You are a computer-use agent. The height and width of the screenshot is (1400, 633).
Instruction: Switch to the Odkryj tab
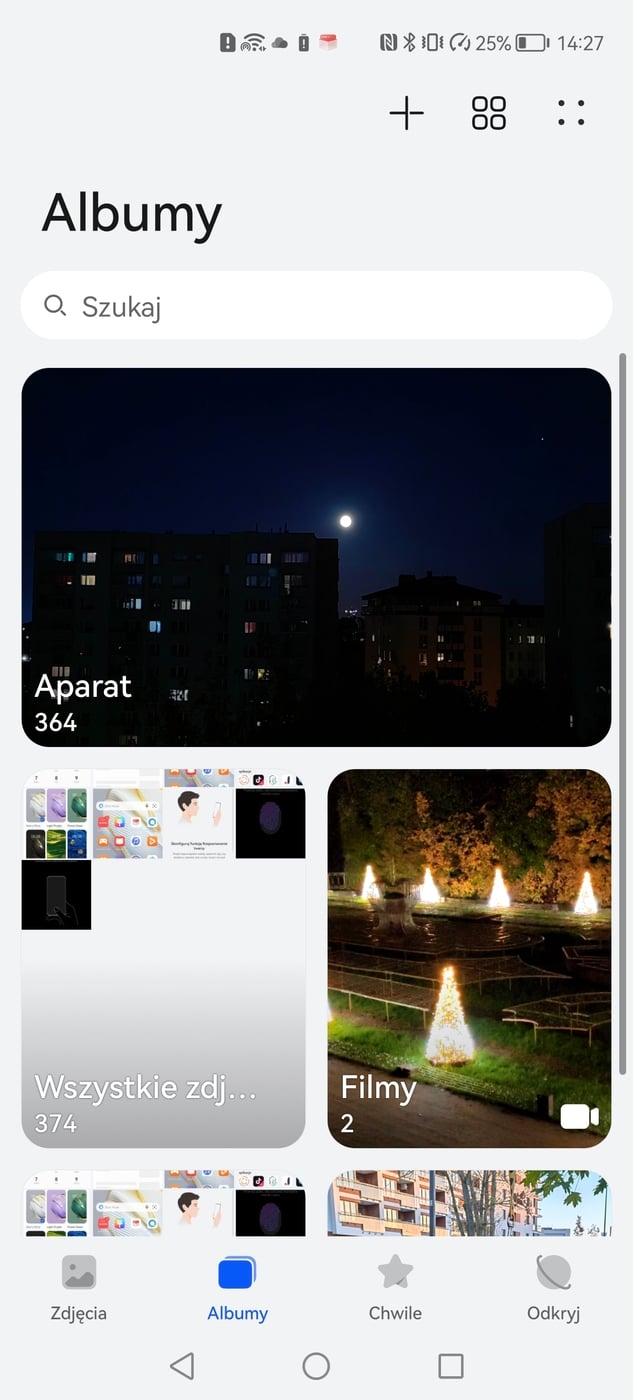tap(553, 1287)
